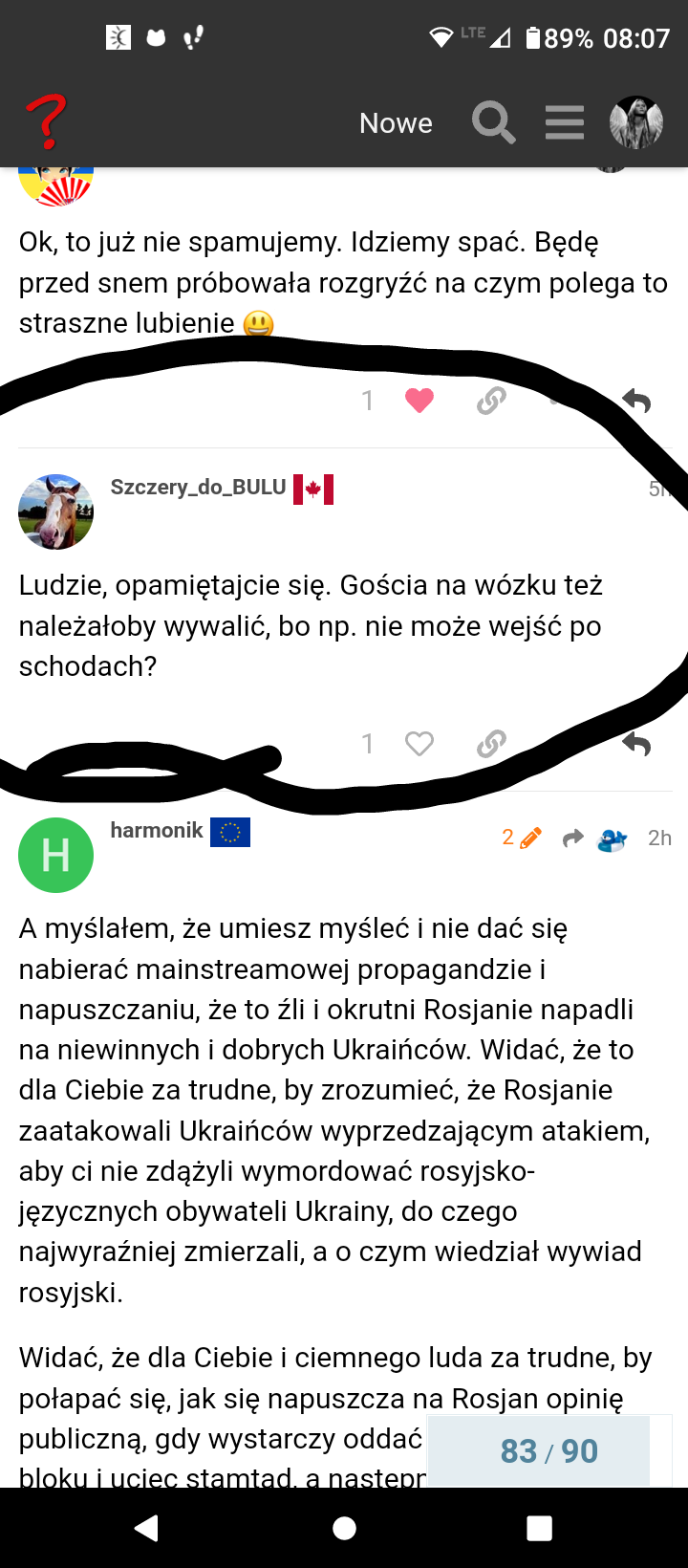Open harmonik's post timestamp 2h
Viewport: 688px width, 1568px height.
click(659, 838)
